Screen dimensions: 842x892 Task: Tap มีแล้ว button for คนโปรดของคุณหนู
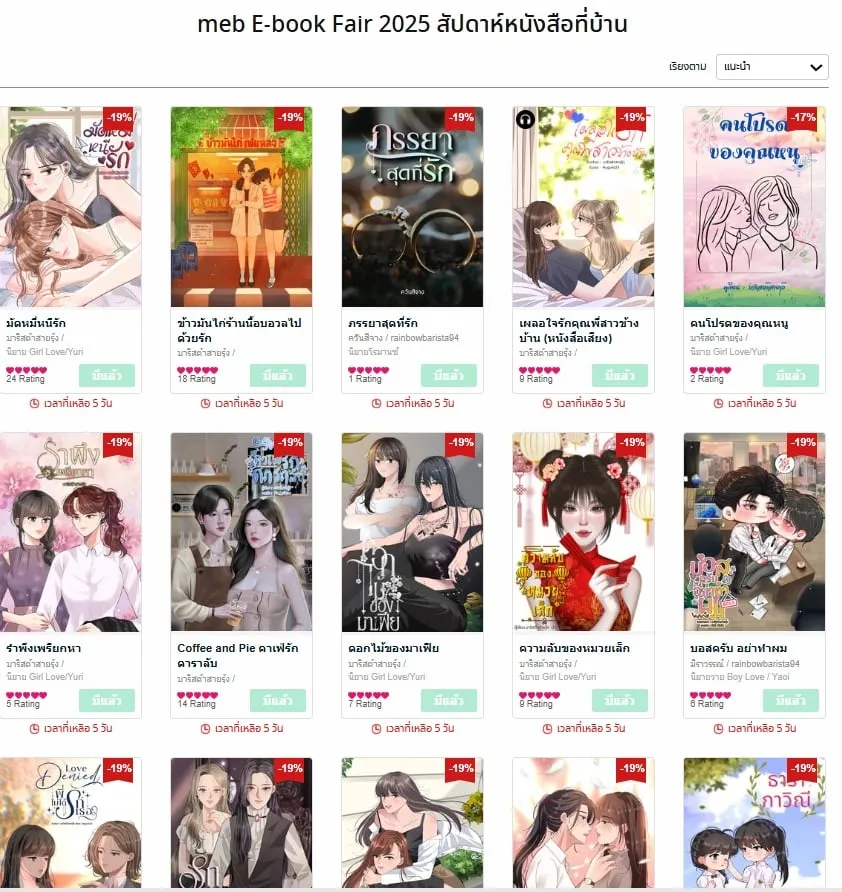tap(791, 376)
